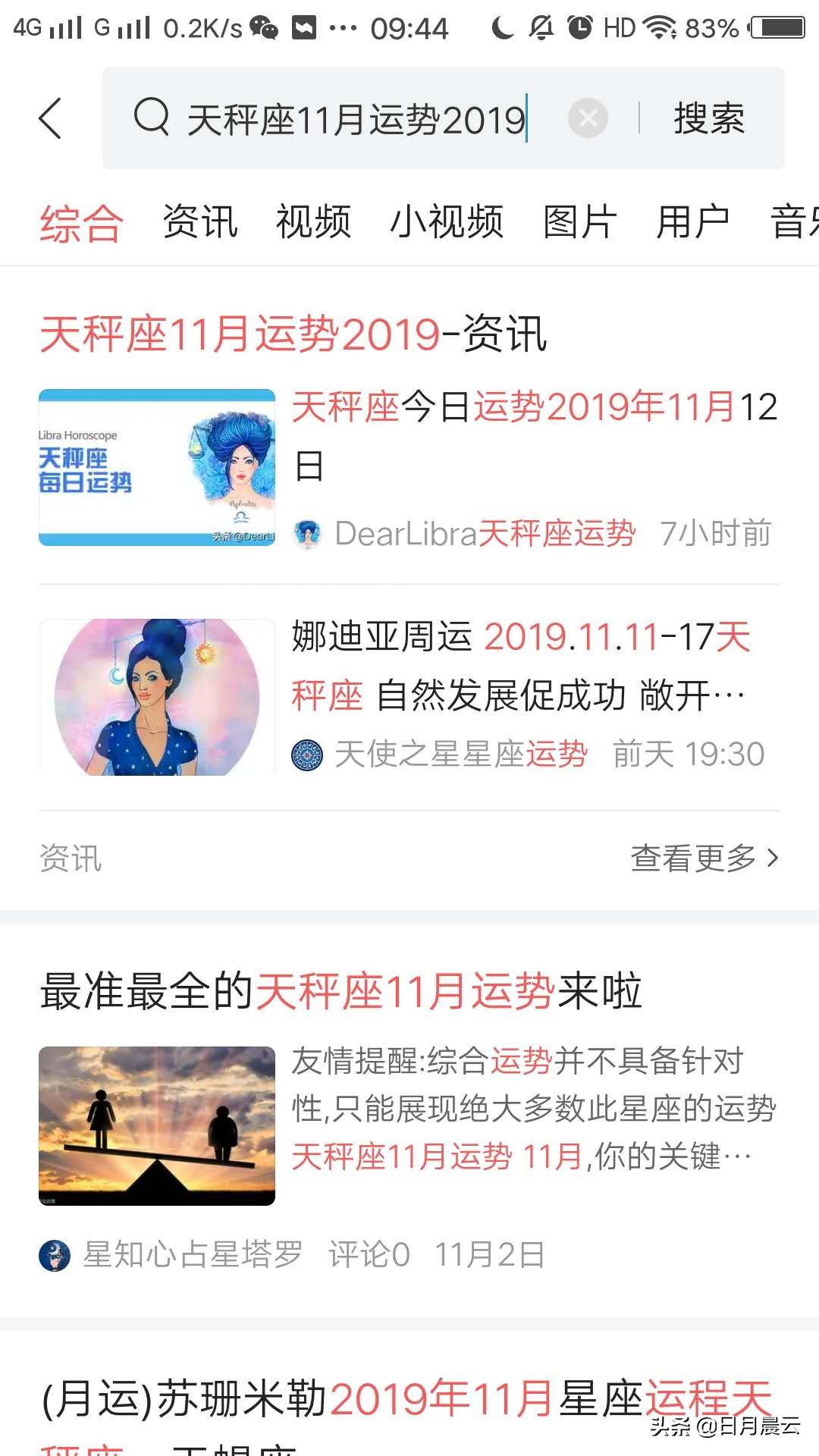The width and height of the screenshot is (819, 1456).
Task: Toggle mute via the crossed bell icon
Action: pos(540,27)
